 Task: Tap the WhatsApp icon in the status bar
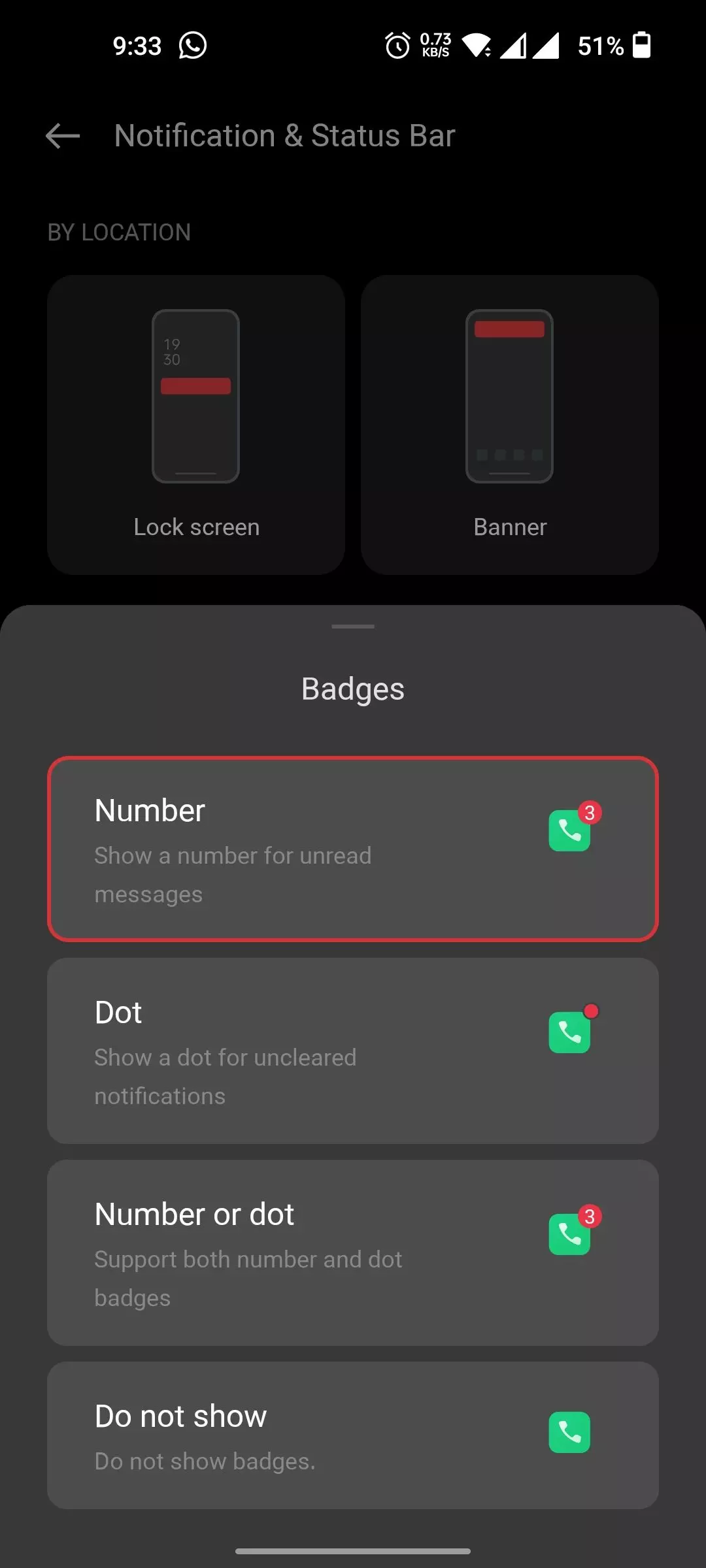(193, 46)
